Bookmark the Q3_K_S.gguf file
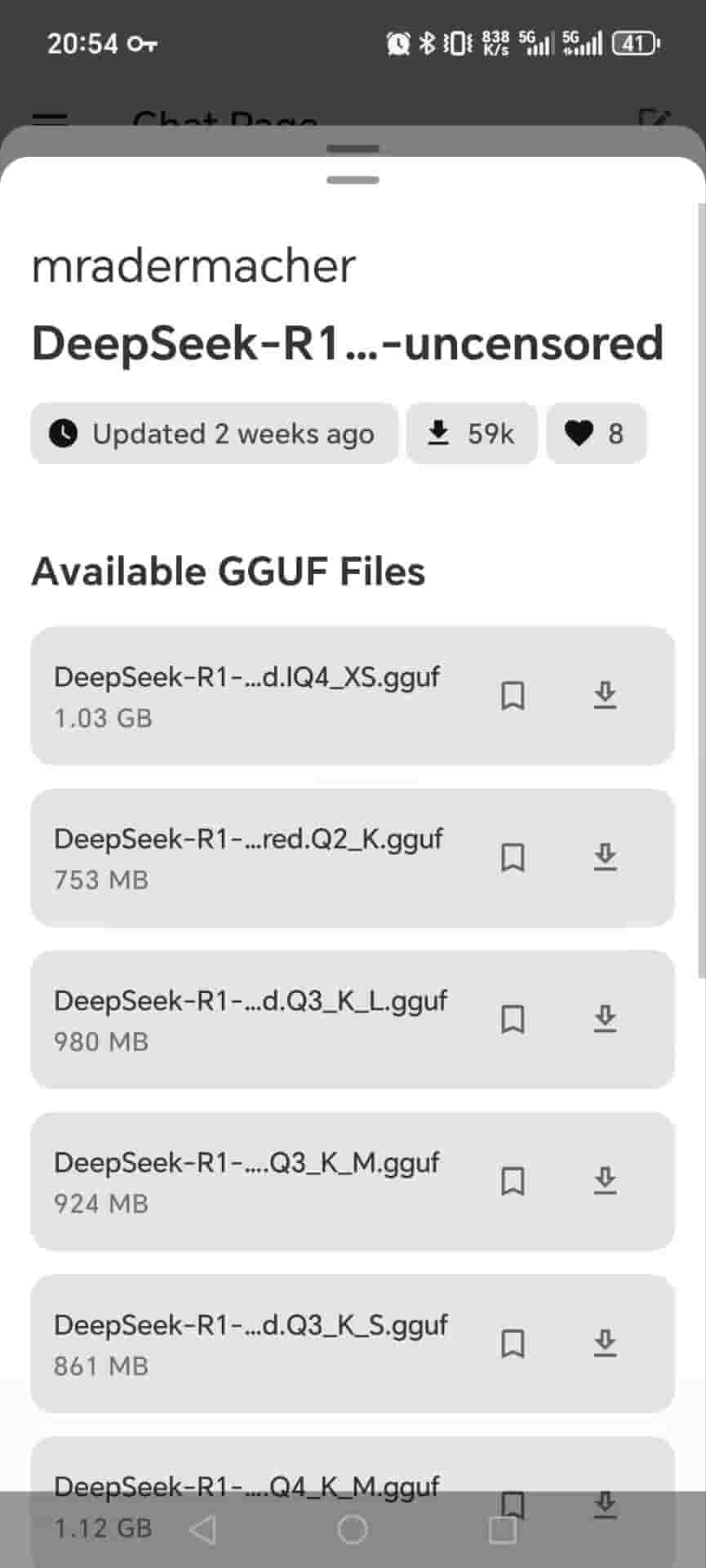 (x=513, y=1343)
